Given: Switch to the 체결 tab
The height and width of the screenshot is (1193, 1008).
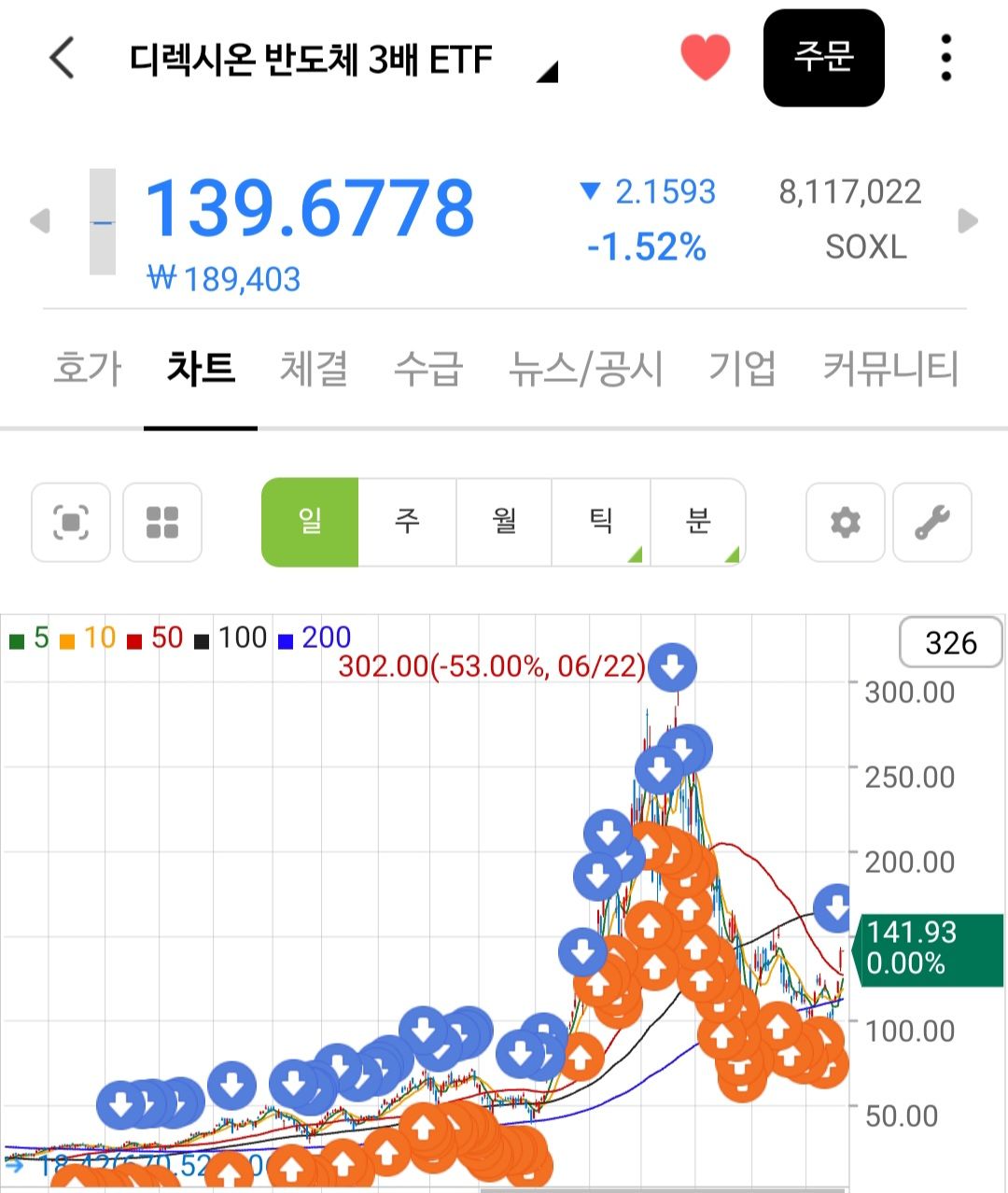Looking at the screenshot, I should [315, 368].
